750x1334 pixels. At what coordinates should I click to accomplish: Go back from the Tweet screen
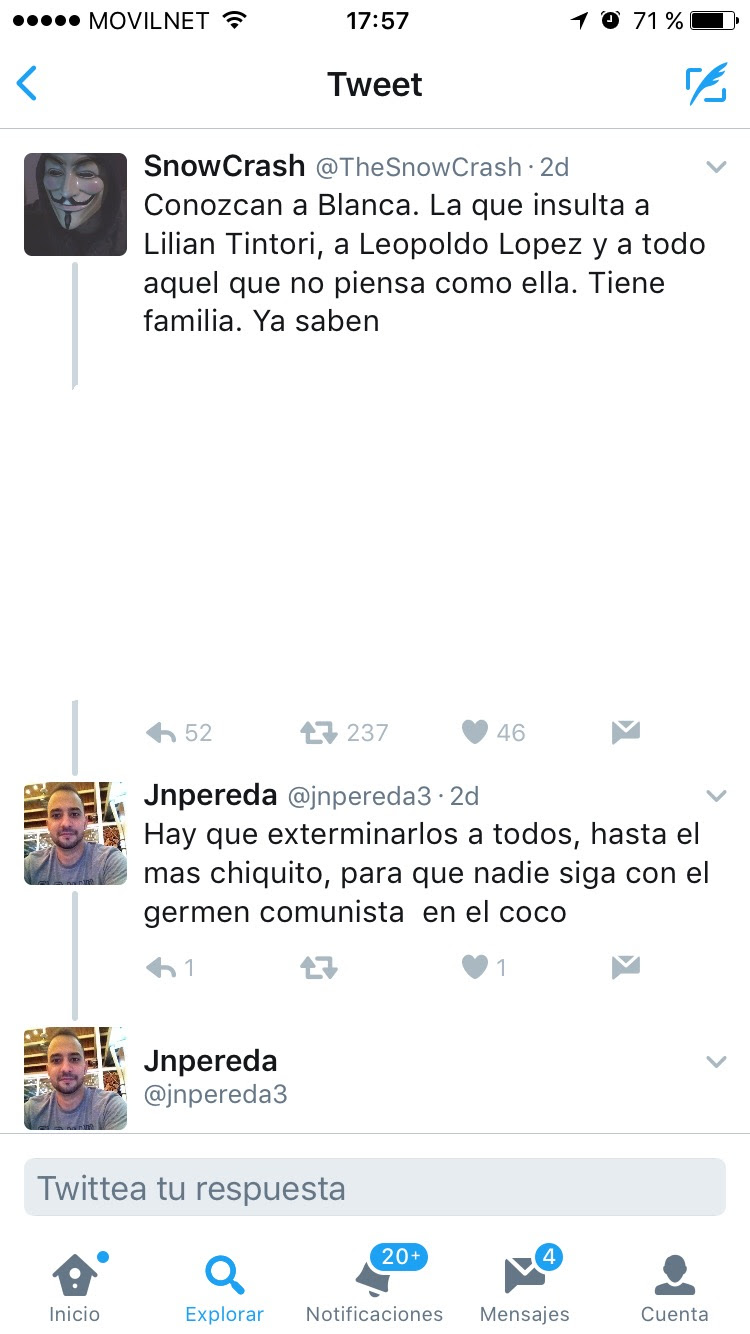tap(28, 84)
